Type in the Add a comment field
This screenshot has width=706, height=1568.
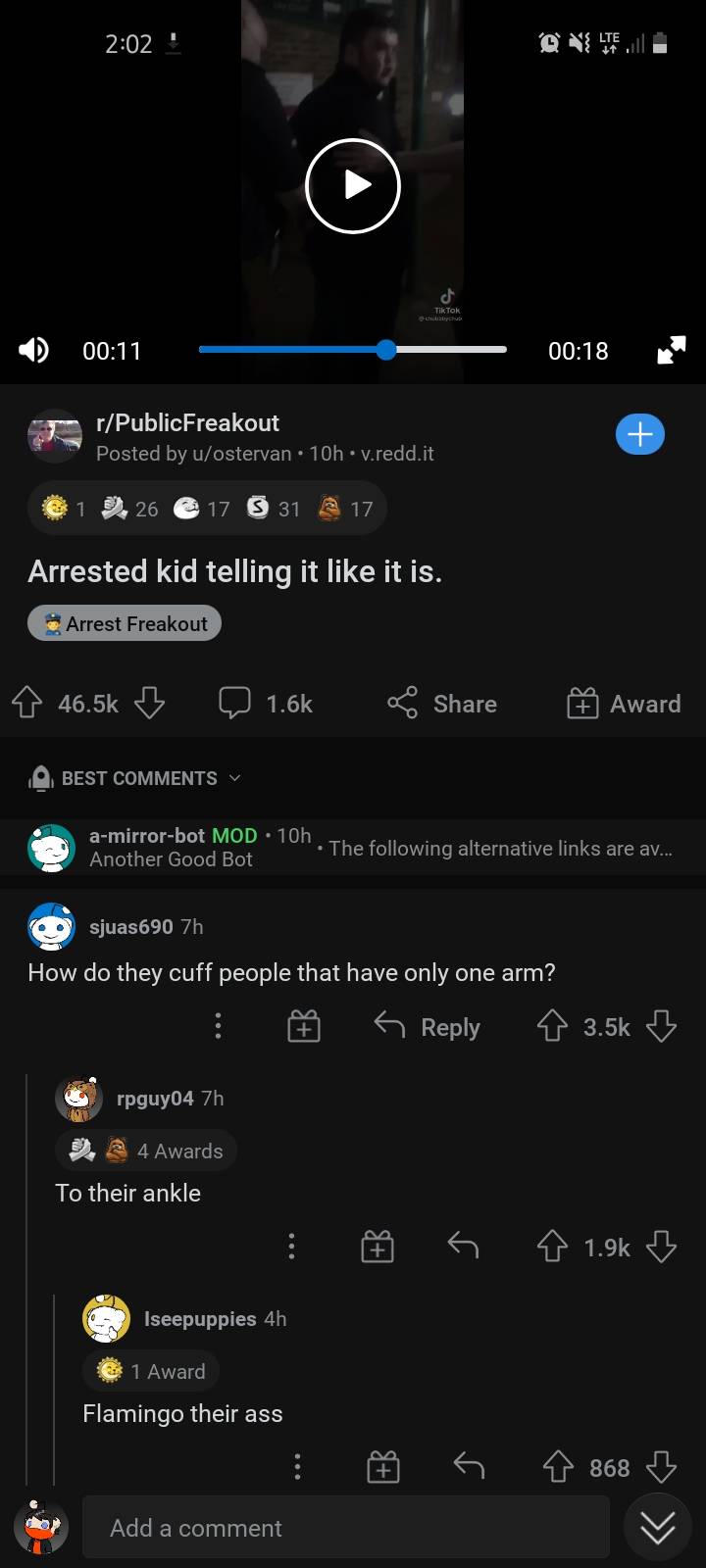[345, 1528]
